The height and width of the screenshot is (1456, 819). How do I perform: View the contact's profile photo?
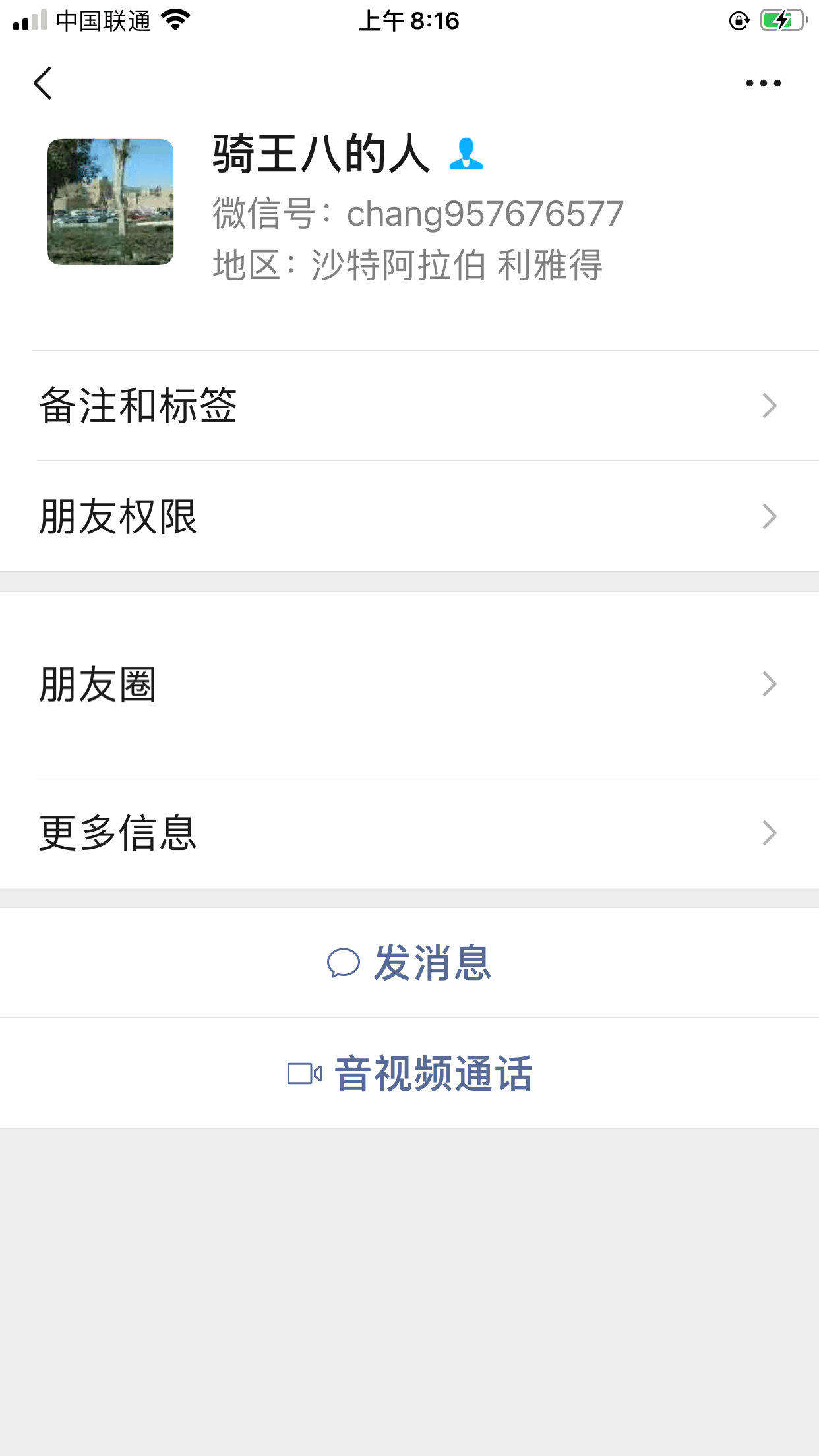coord(111,202)
